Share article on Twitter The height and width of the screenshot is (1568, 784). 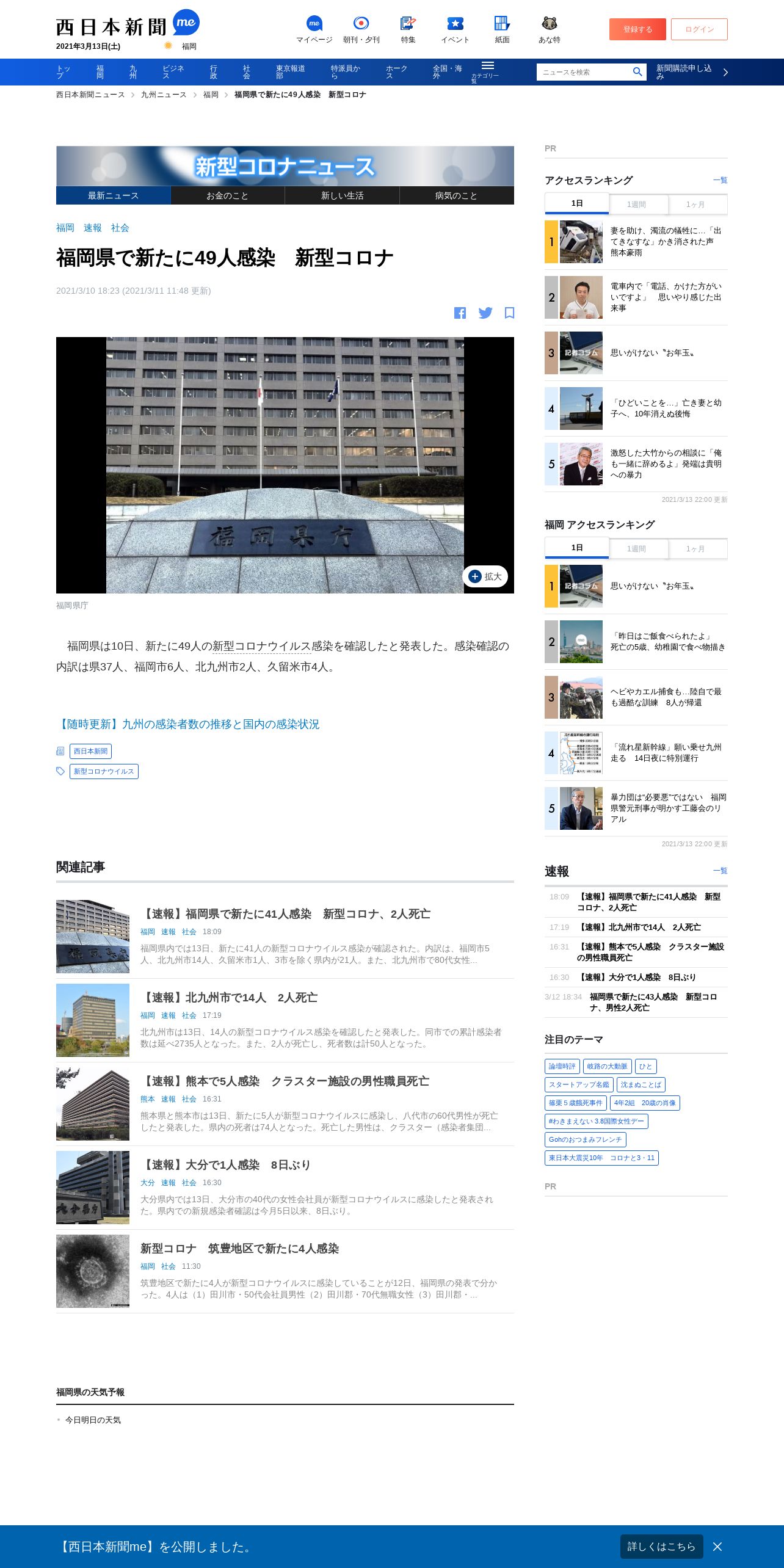click(485, 313)
